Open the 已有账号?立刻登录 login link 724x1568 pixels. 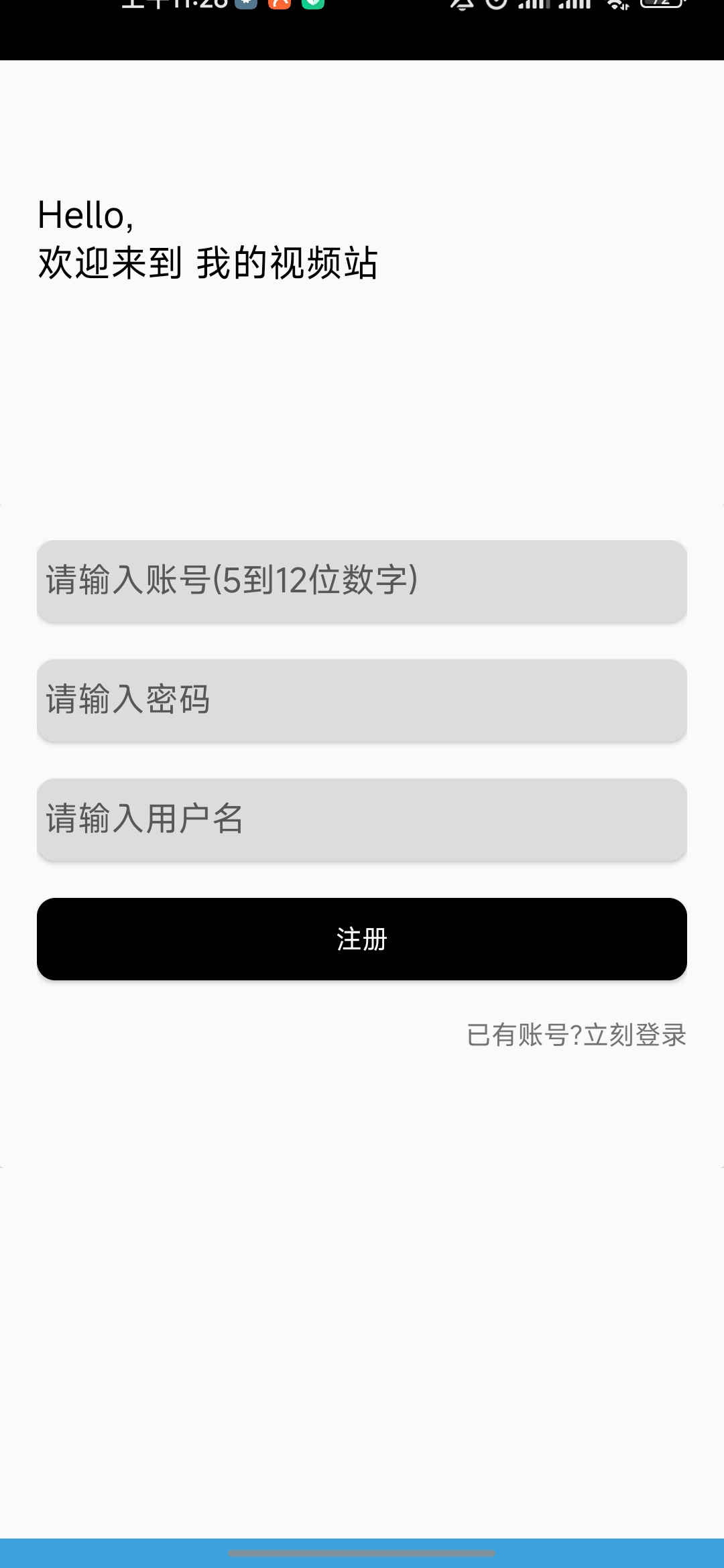(x=577, y=1035)
